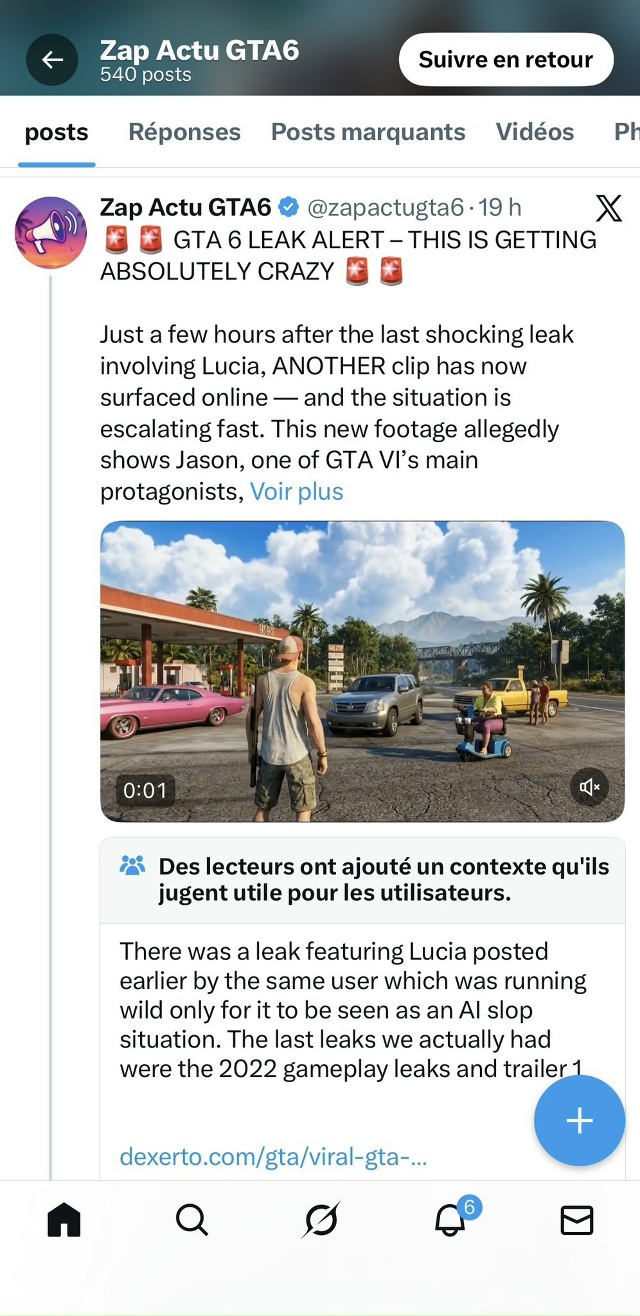The width and height of the screenshot is (640, 1316).
Task: Tap the Suivre en retour button
Action: pyautogui.click(x=506, y=60)
